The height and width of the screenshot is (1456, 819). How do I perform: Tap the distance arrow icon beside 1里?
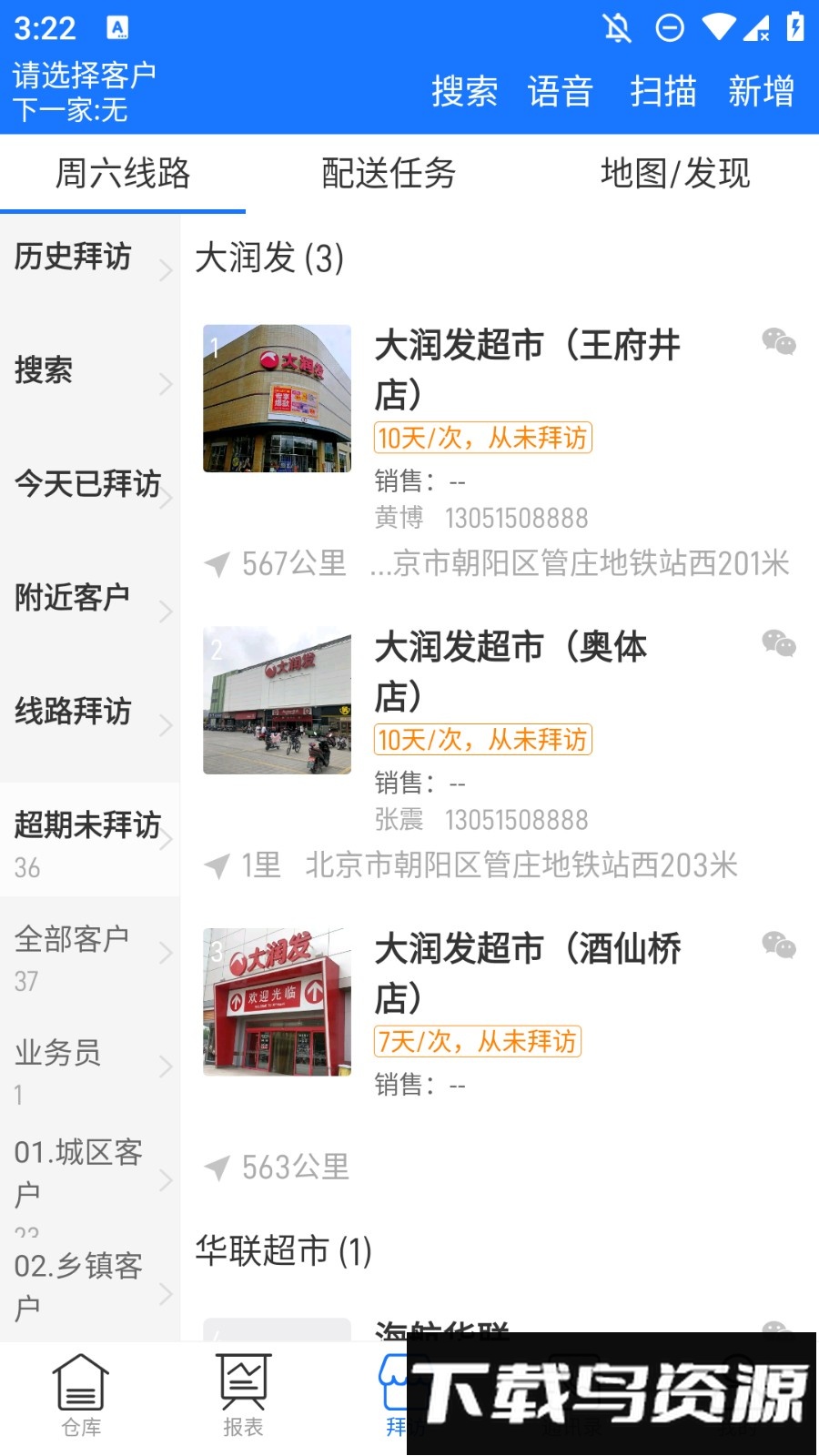click(x=217, y=866)
